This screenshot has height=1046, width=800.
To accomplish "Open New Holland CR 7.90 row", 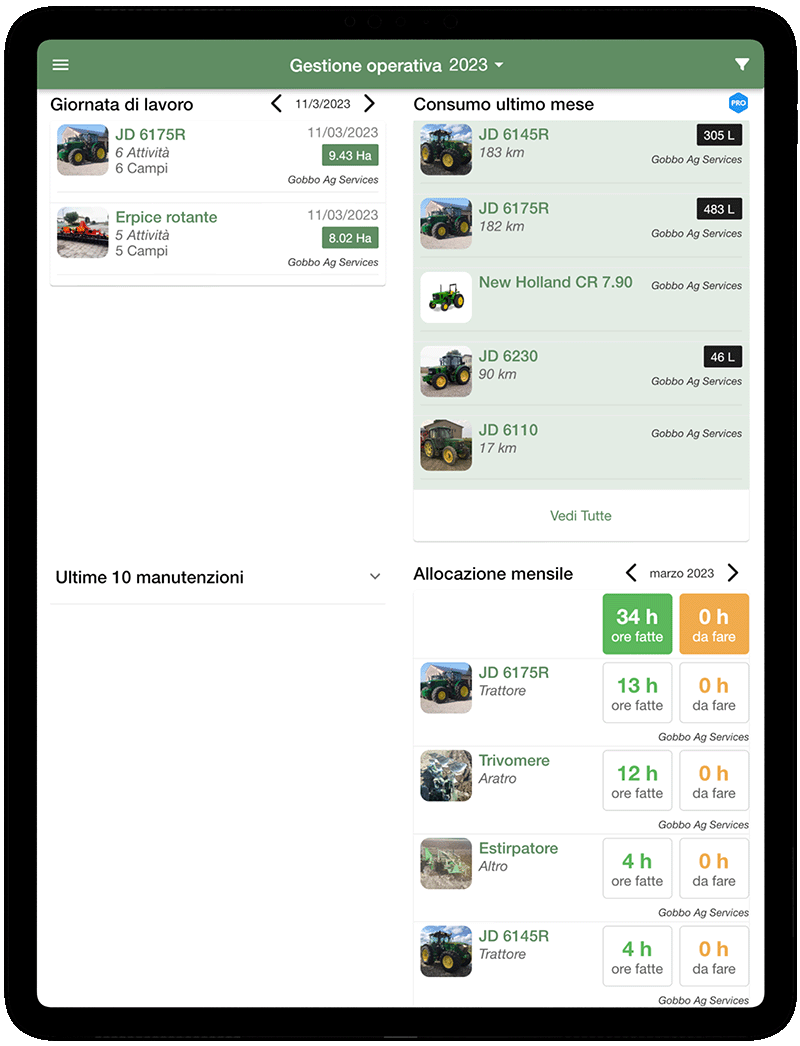I will coord(580,295).
